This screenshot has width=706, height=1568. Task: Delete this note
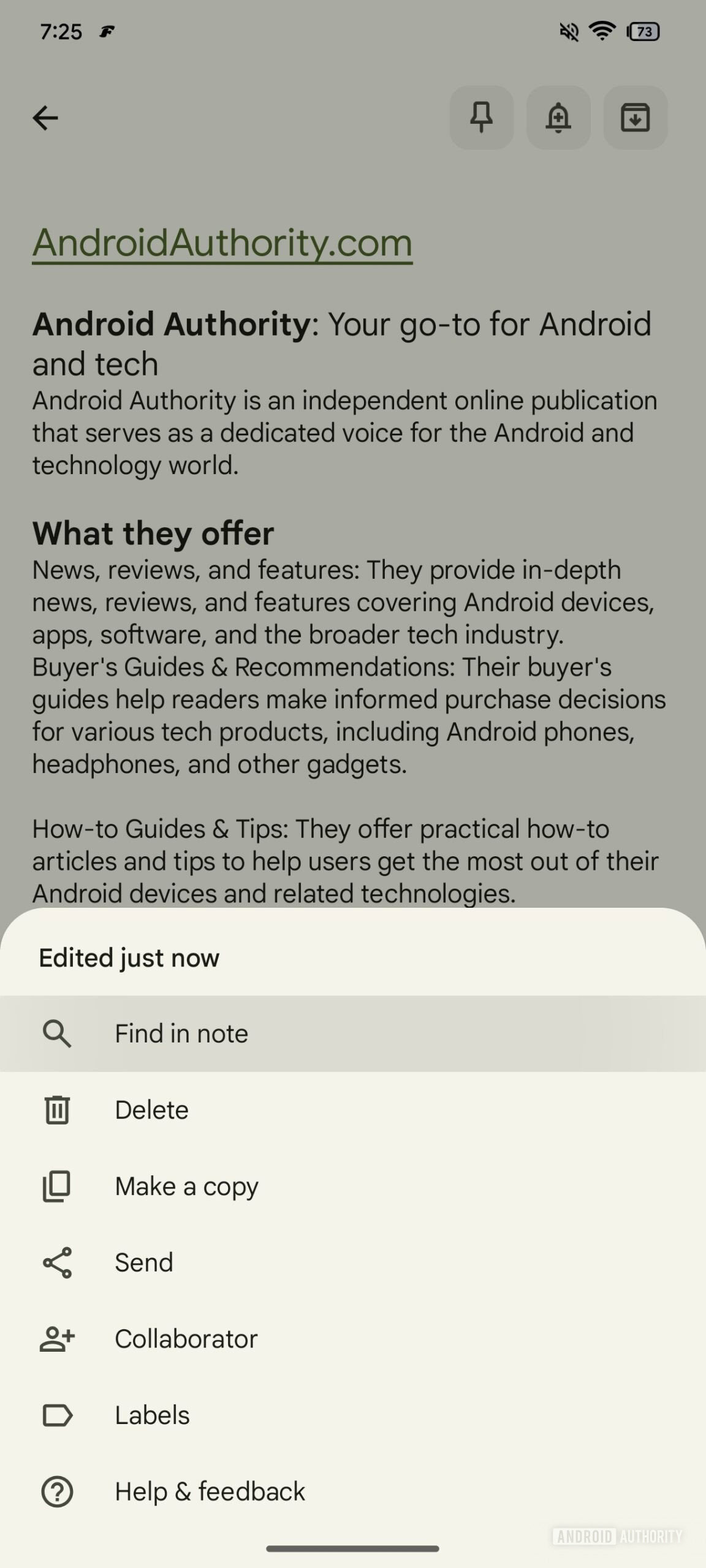[x=151, y=1110]
